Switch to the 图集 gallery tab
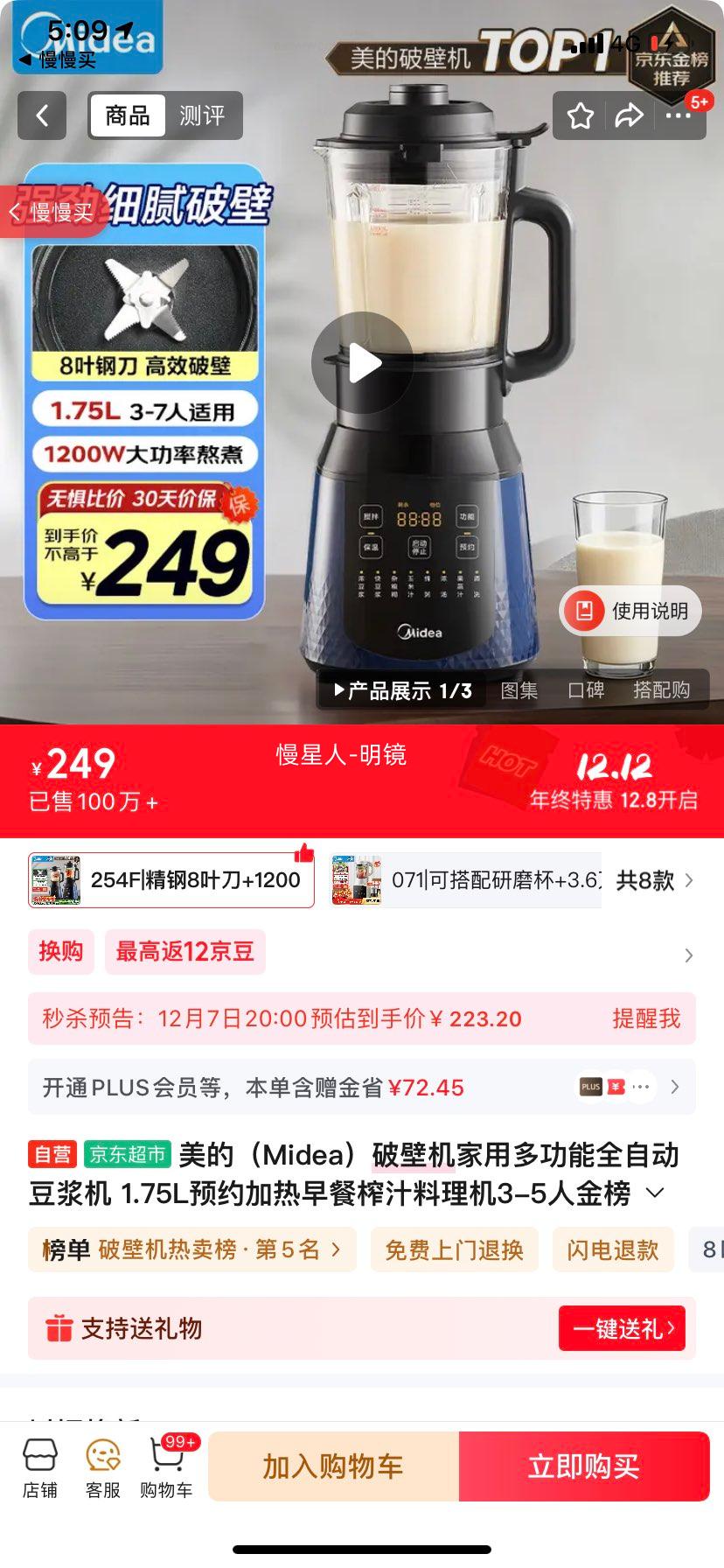Screen dimensions: 724x1568 [x=521, y=689]
